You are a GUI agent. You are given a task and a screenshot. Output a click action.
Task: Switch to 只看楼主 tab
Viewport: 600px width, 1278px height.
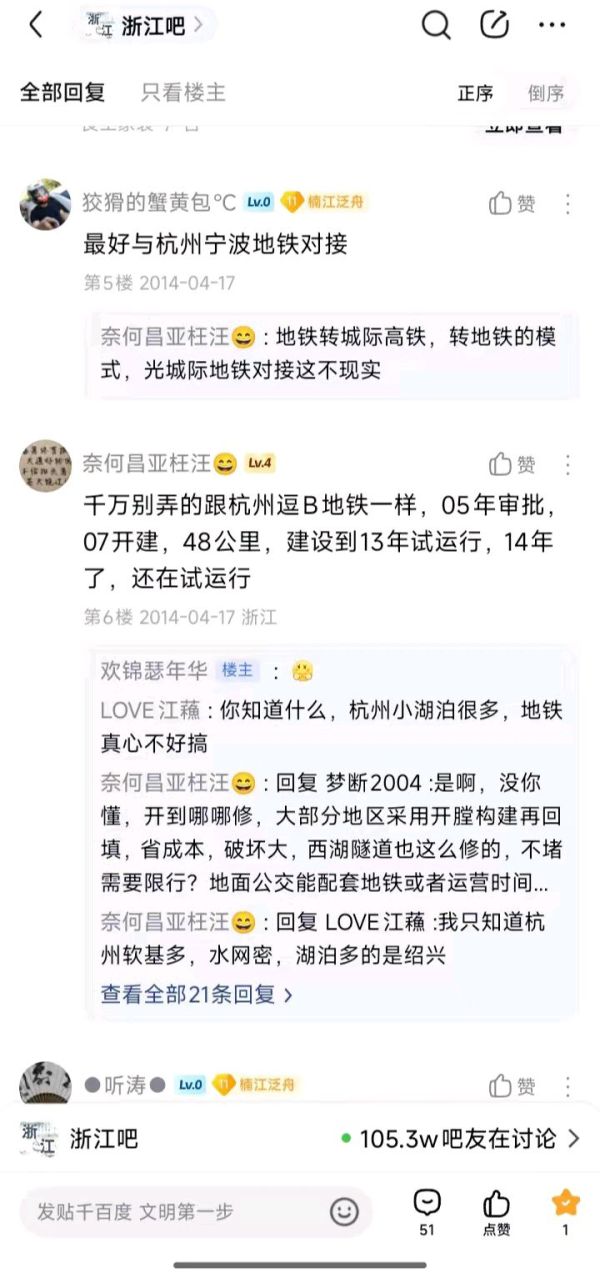(183, 93)
